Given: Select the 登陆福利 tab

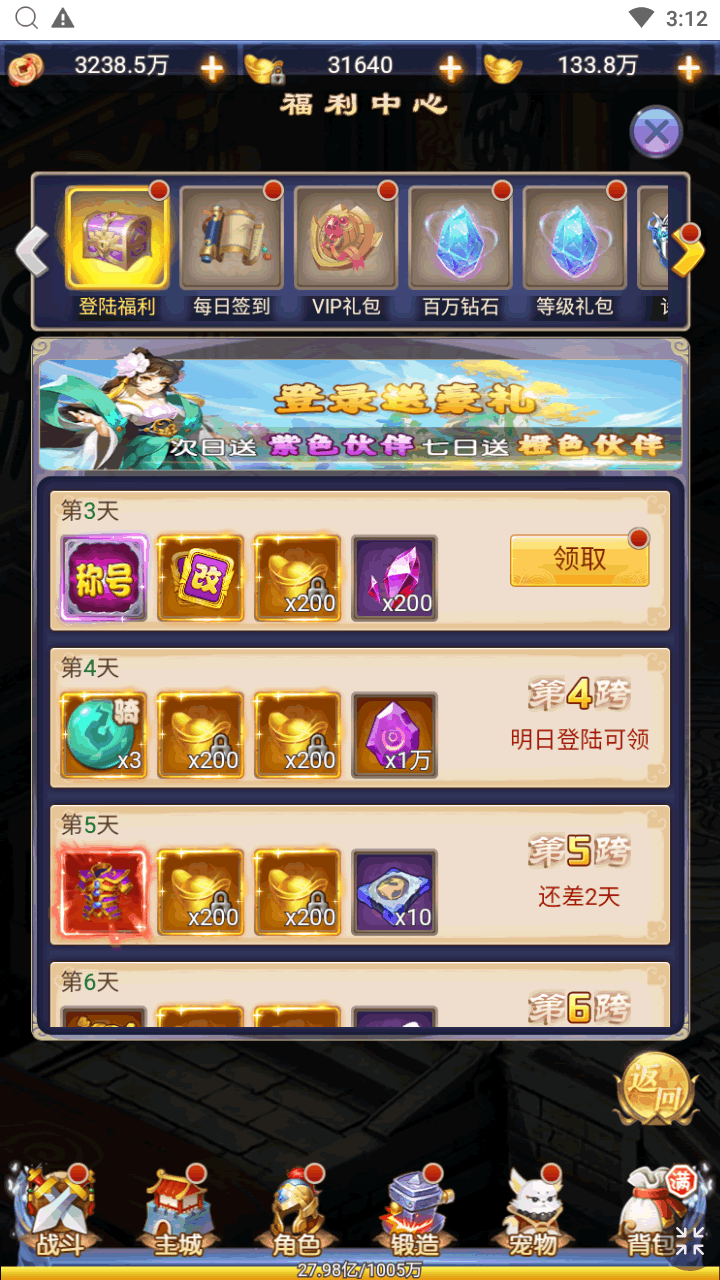Looking at the screenshot, I should tap(117, 252).
